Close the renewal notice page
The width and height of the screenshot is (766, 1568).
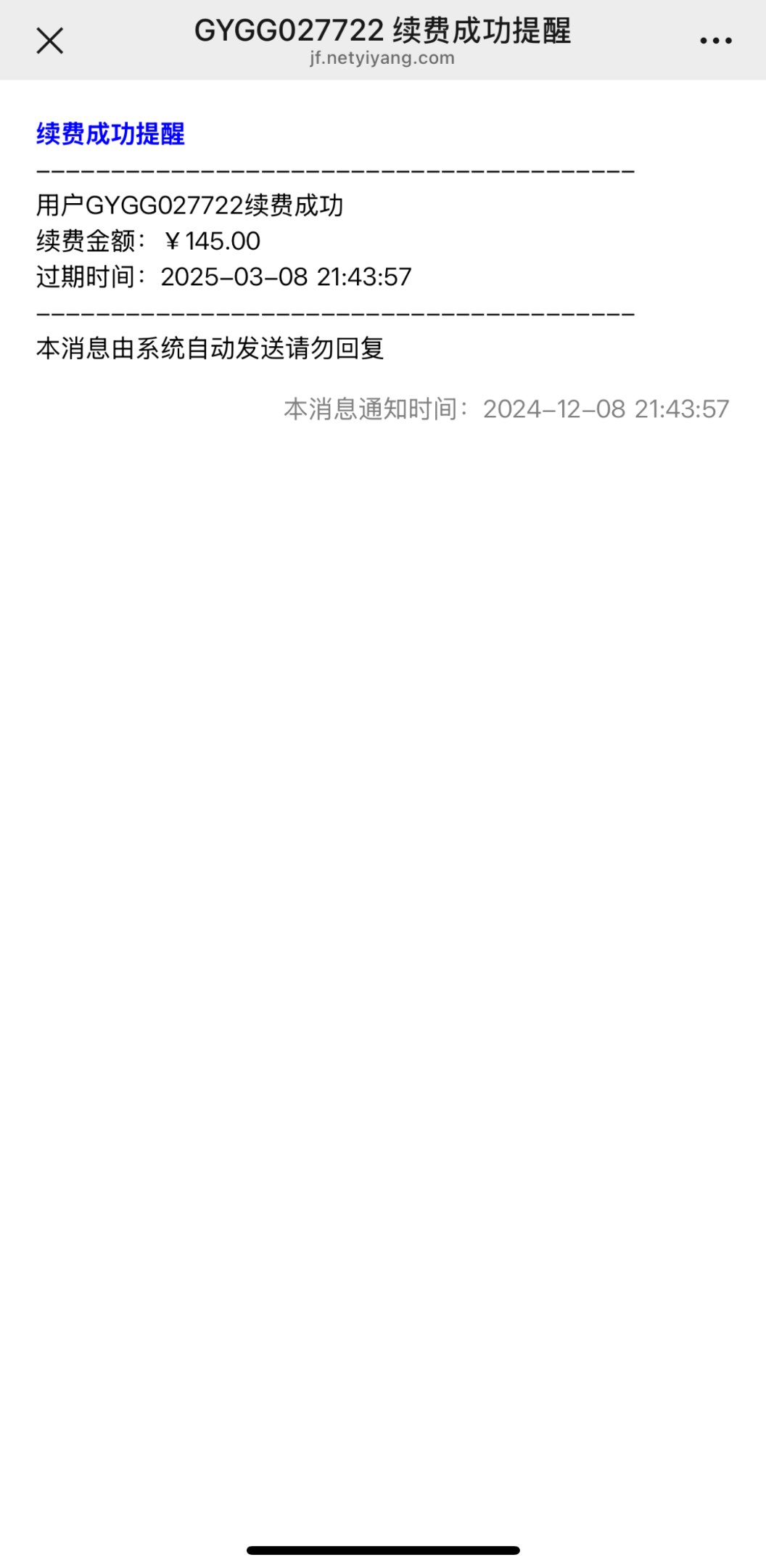50,41
